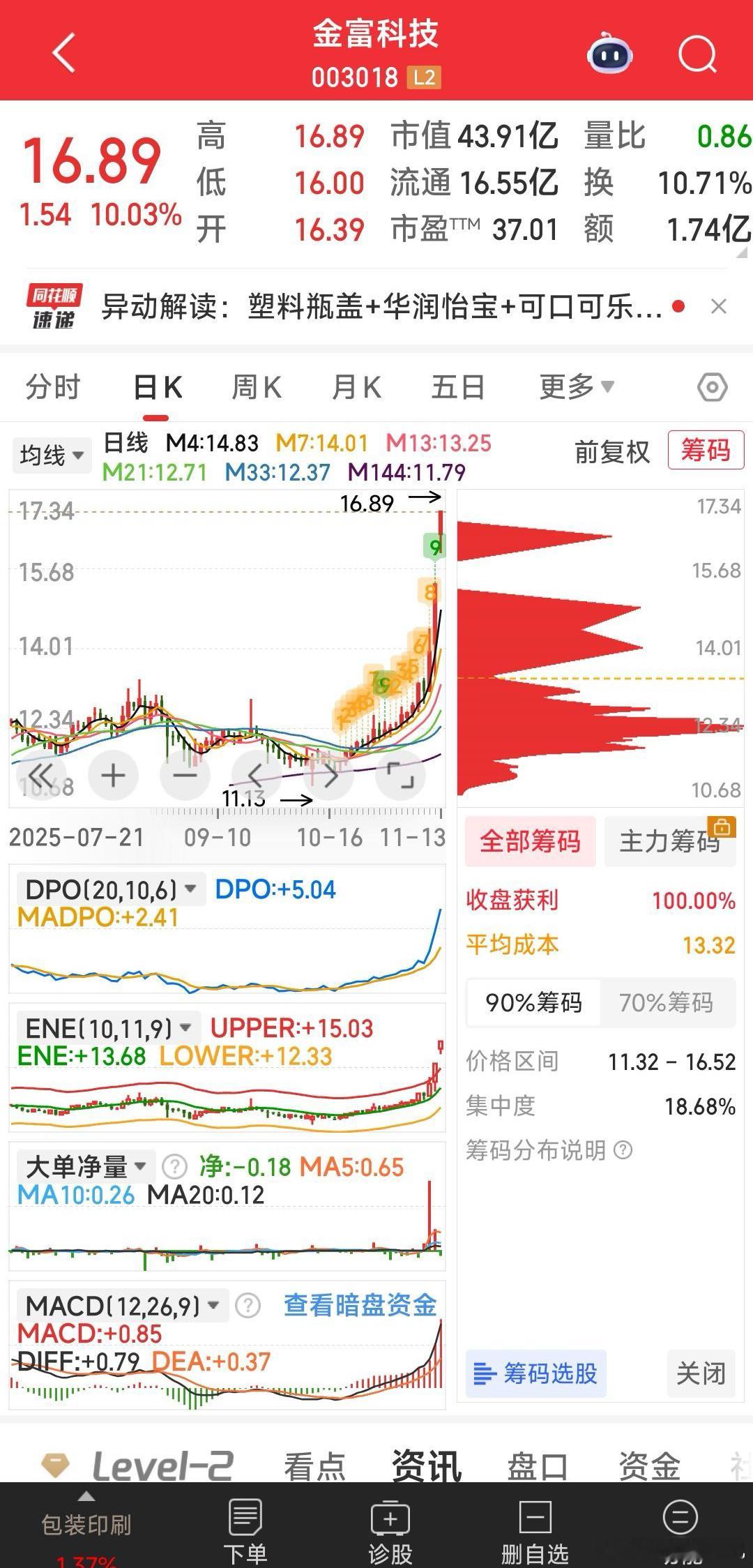The width and height of the screenshot is (753, 1568).
Task: Open chart settings hexagon icon
Action: coord(713,387)
